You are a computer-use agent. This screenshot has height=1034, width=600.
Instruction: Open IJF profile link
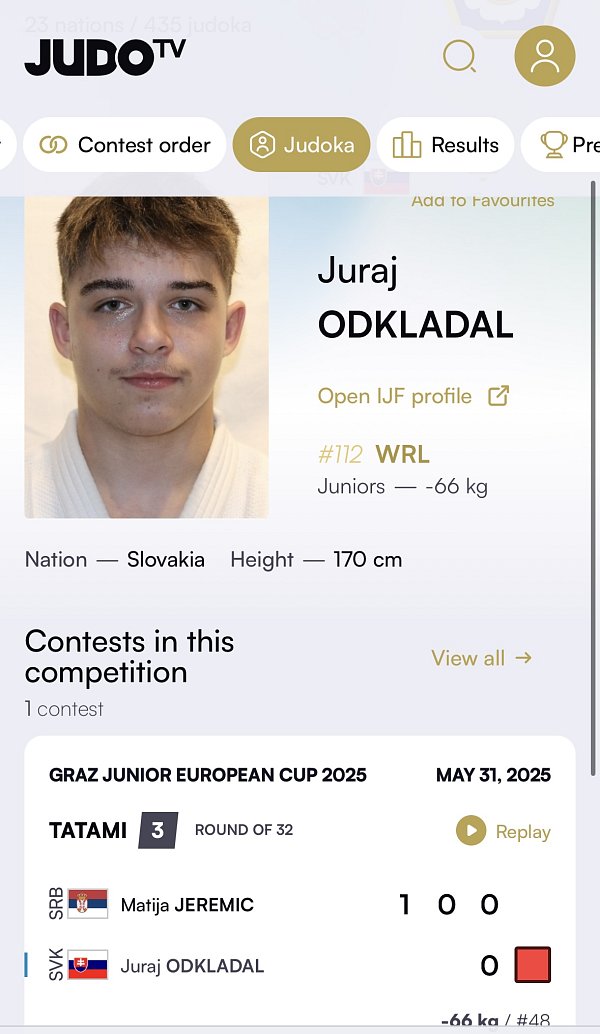pyautogui.click(x=413, y=396)
